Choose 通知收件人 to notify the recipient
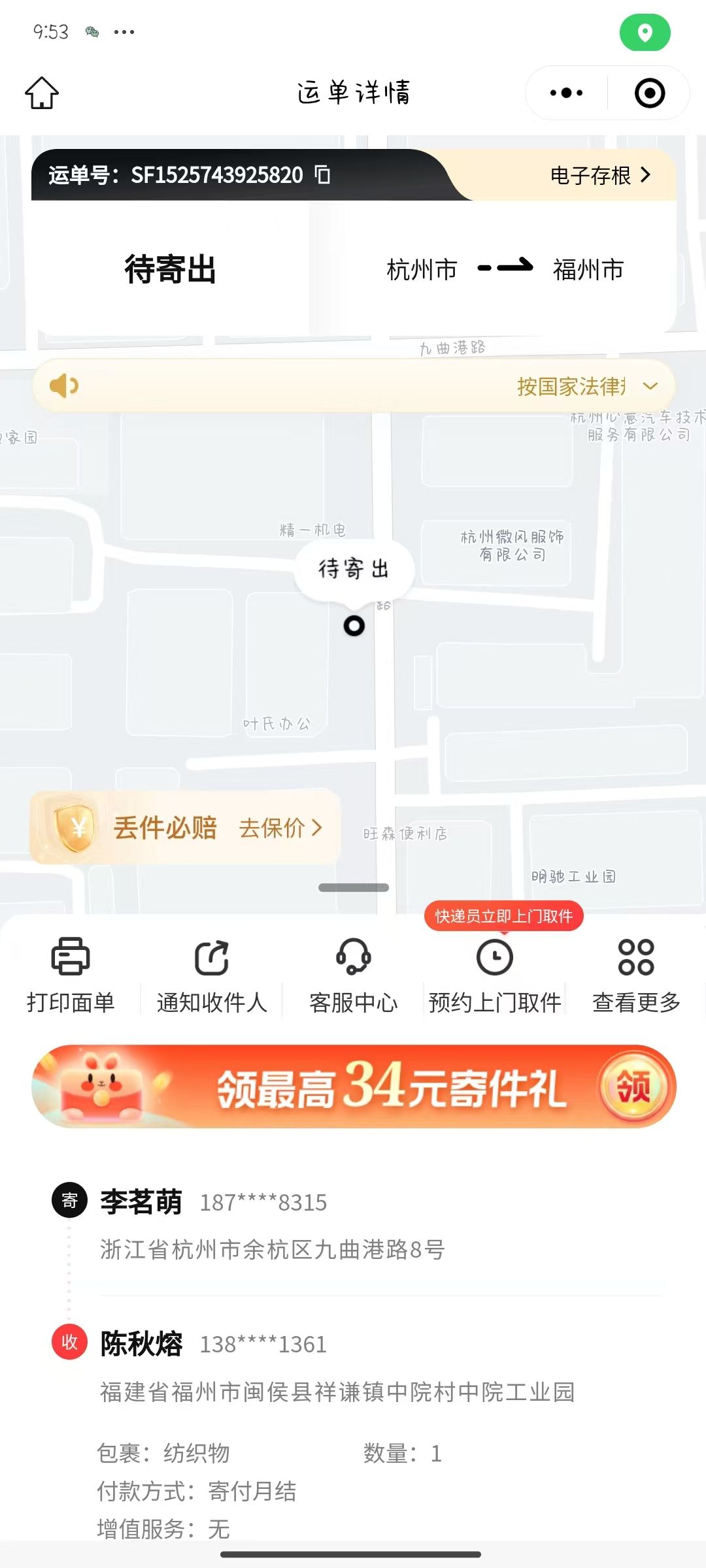This screenshot has height=1568, width=706. click(x=212, y=975)
